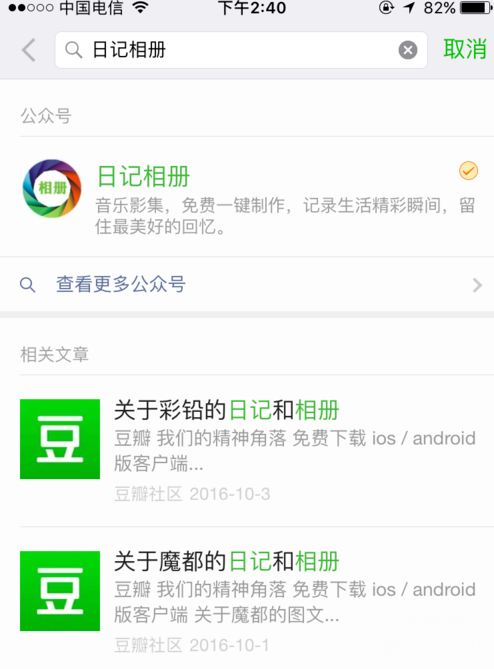Tap the search field containing 日记相册
494x669 pixels.
pos(241,50)
